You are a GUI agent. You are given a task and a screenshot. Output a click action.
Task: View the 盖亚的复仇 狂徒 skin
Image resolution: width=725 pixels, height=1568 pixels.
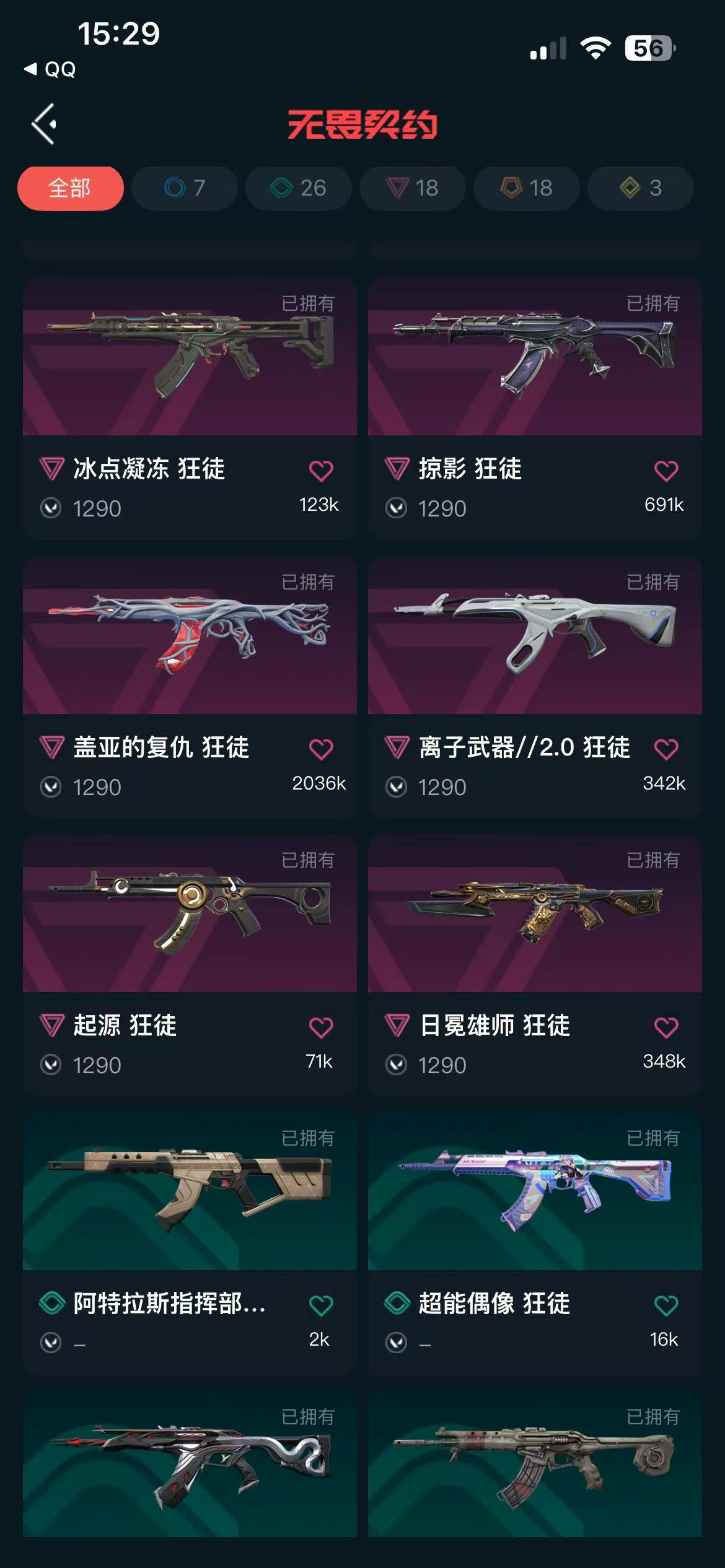click(x=190, y=636)
